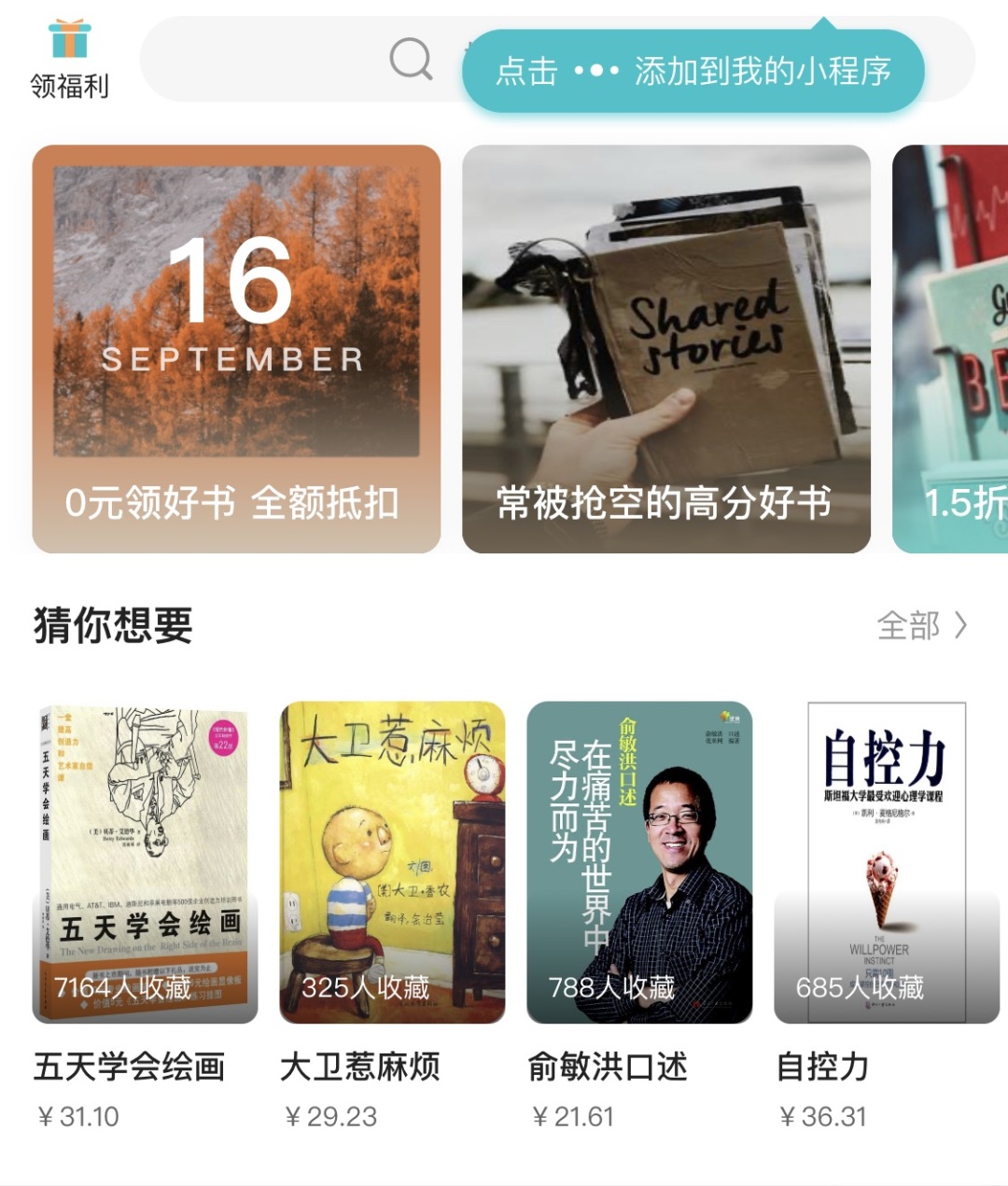Open the book 大卫惹麻烦
This screenshot has width=1008, height=1186.
pyautogui.click(x=392, y=862)
